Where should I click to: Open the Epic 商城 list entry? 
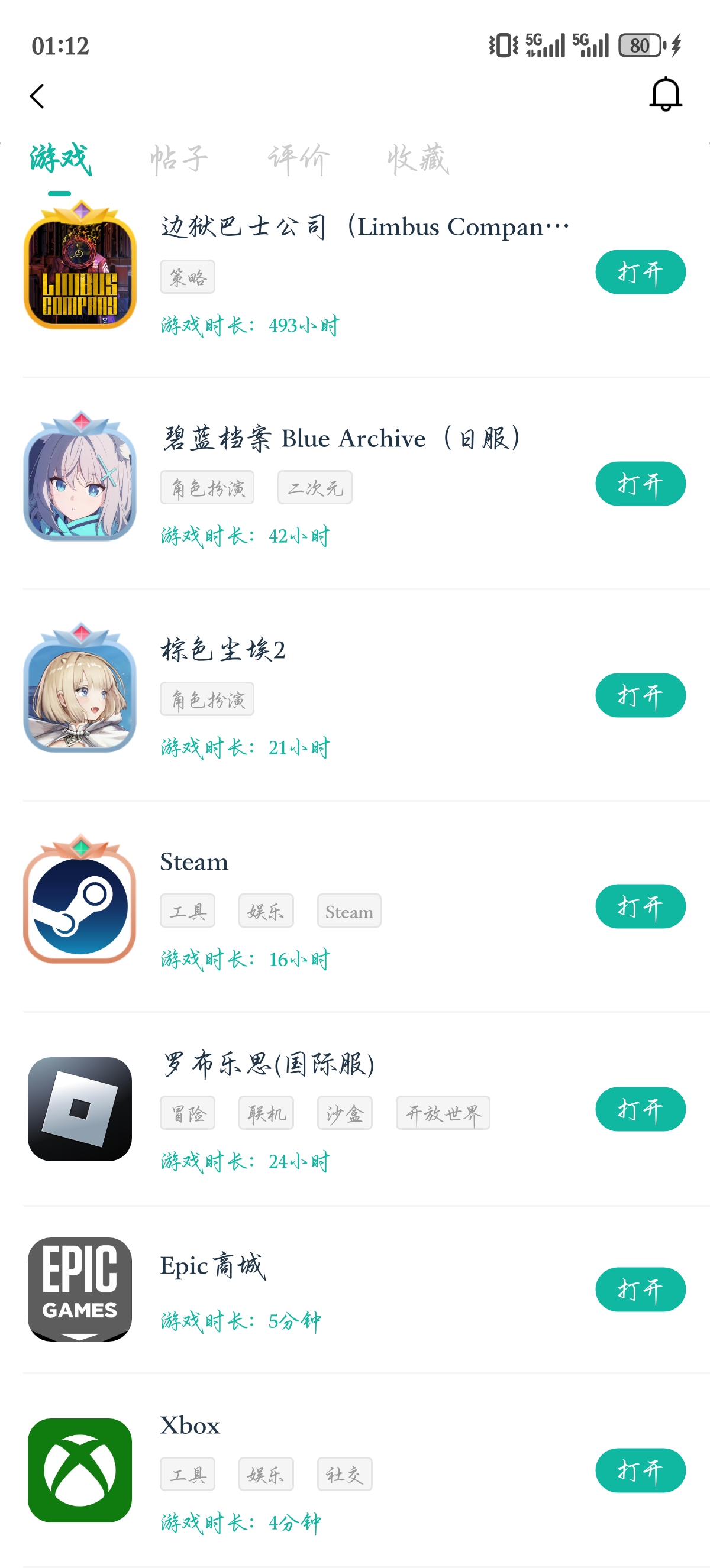[213, 1266]
